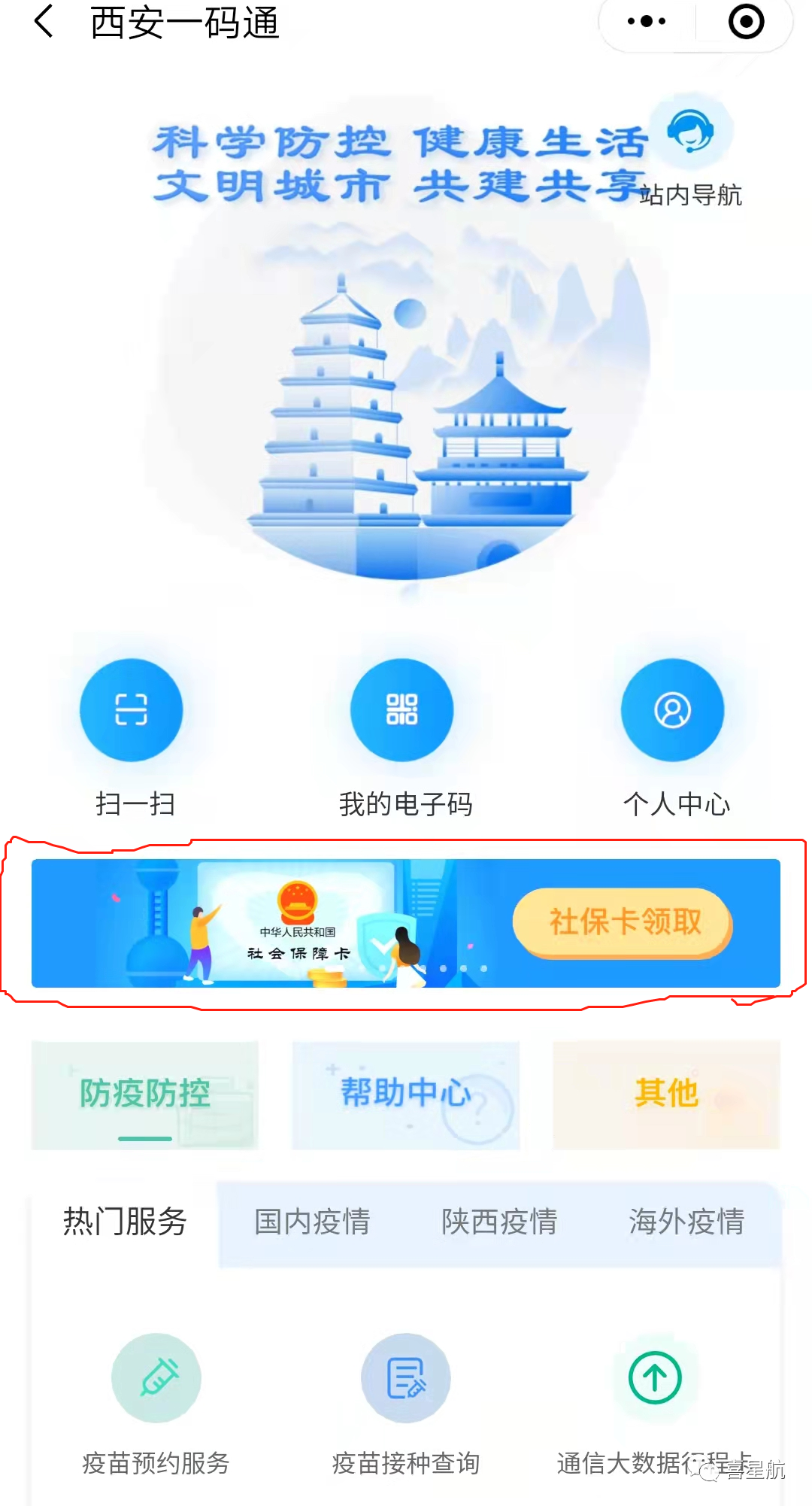The height and width of the screenshot is (1506, 812).
Task: Open 扫一扫 scanner
Action: [132, 710]
